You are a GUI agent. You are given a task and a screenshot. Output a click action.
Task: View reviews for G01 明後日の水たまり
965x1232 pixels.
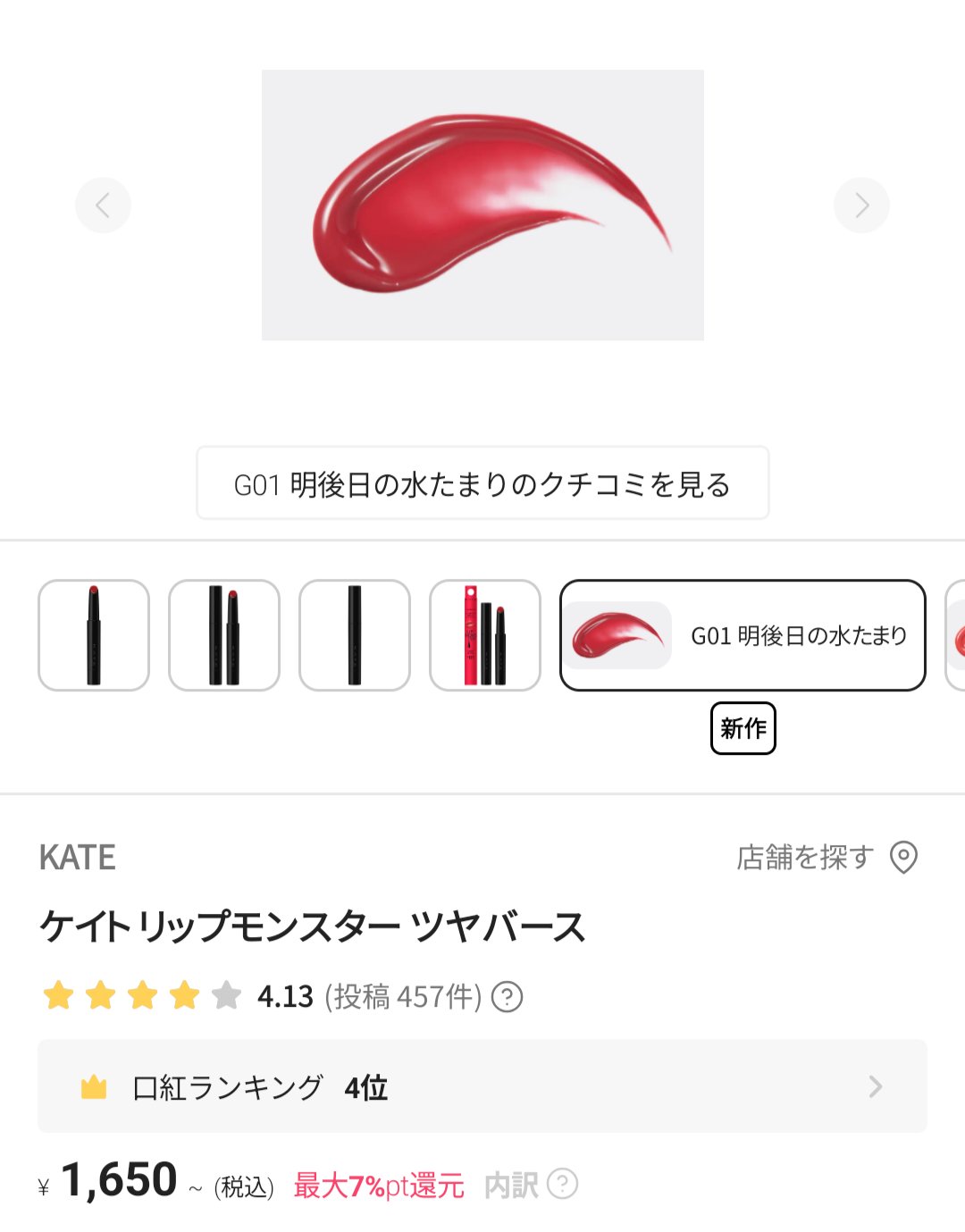tap(482, 483)
